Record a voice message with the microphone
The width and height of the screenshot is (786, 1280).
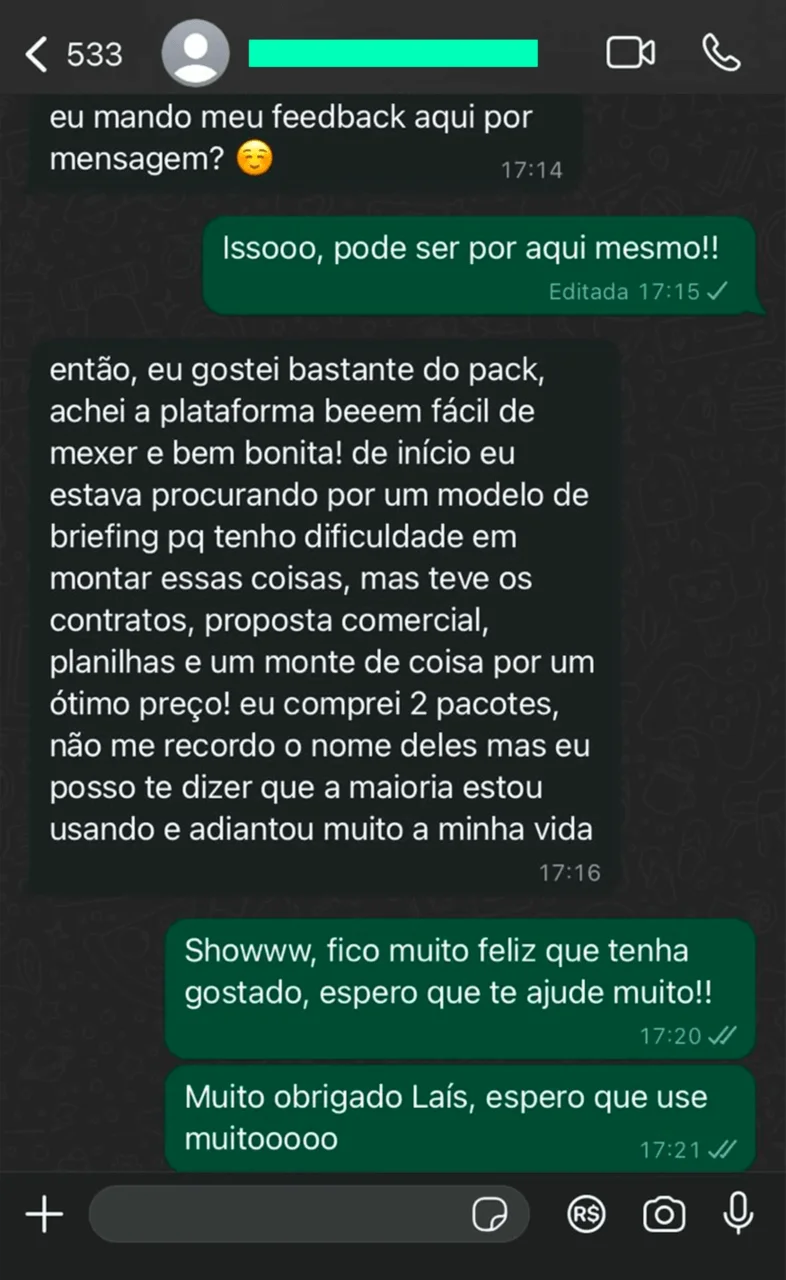pyautogui.click(x=738, y=1215)
